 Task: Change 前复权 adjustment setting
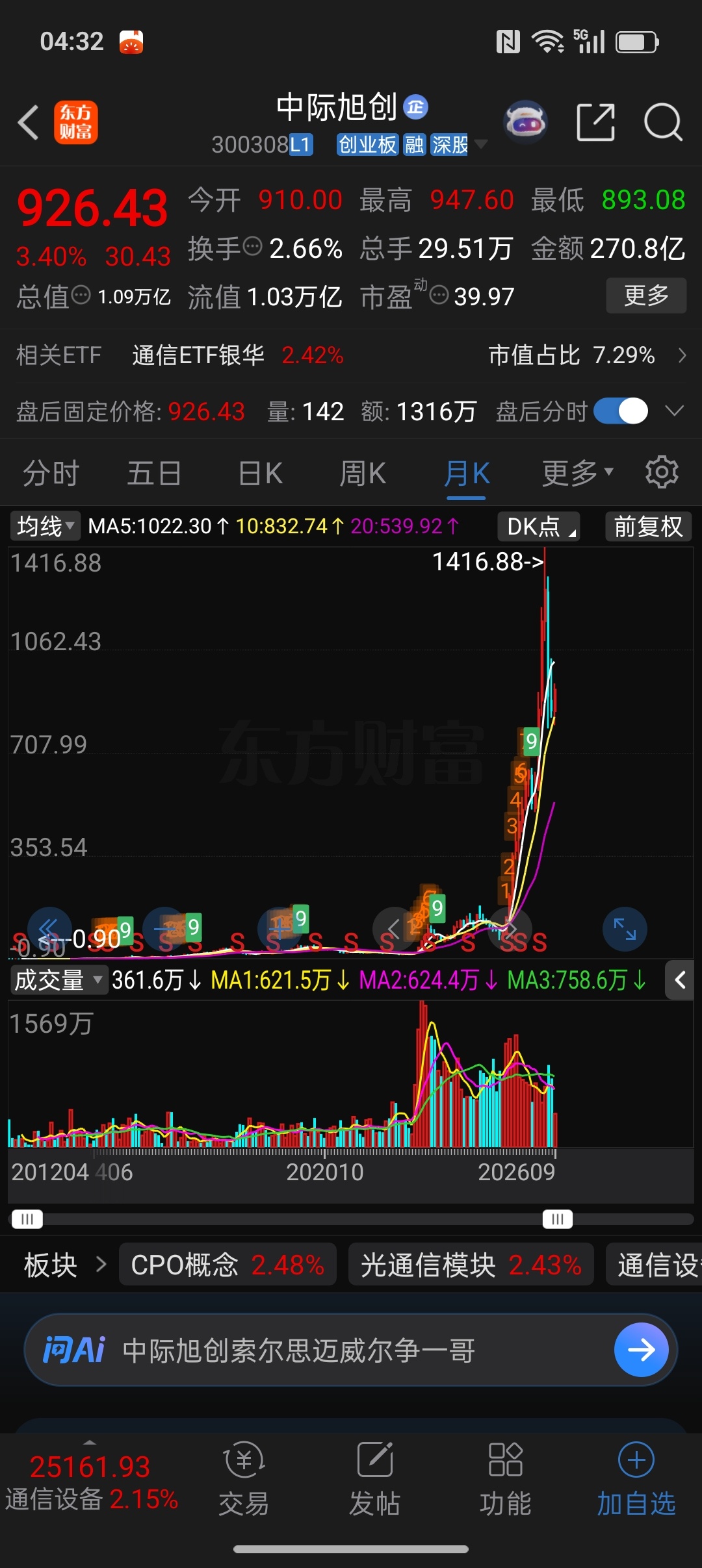coord(648,526)
